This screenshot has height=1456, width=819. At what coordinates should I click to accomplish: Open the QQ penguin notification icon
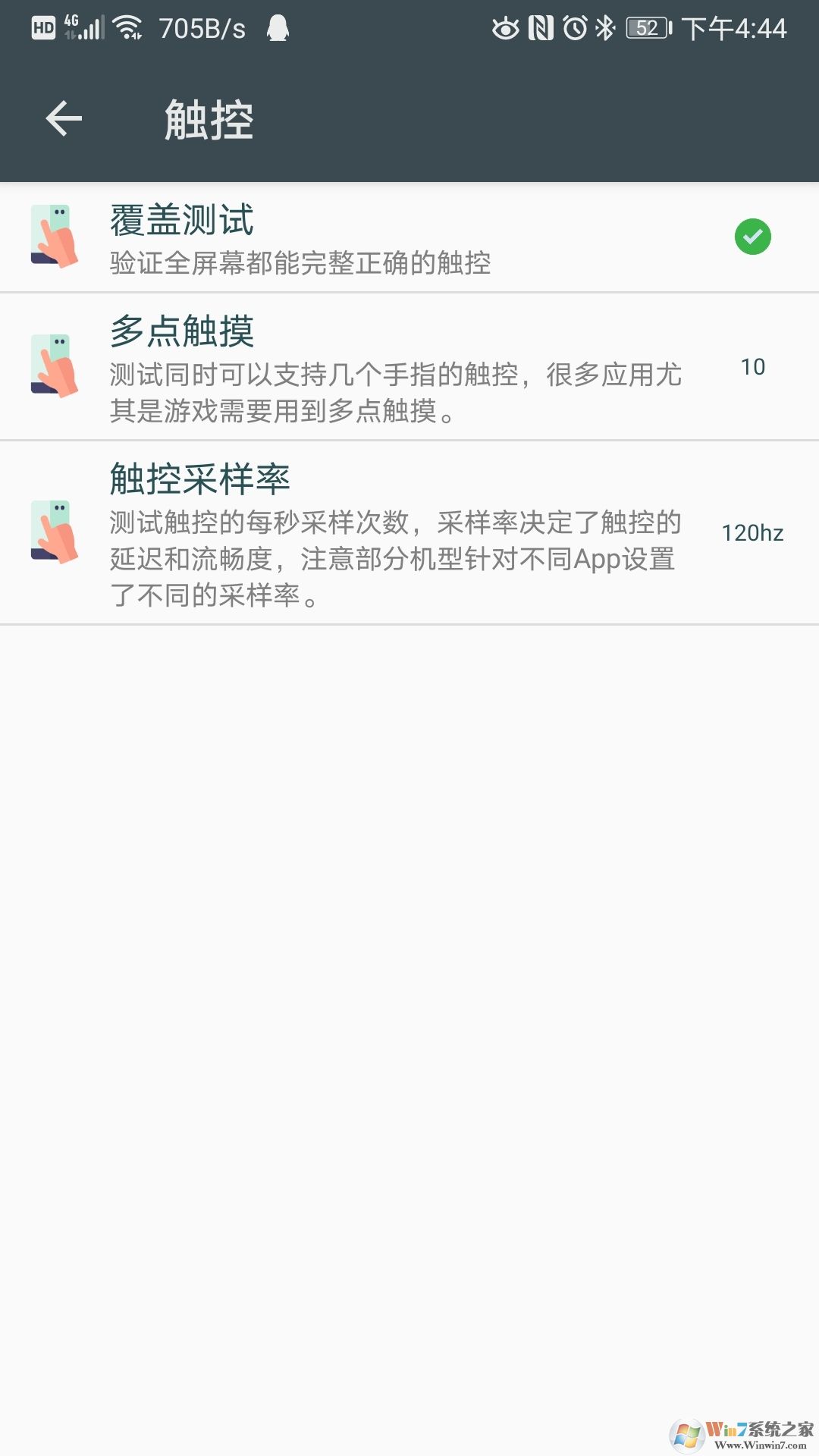click(x=278, y=27)
